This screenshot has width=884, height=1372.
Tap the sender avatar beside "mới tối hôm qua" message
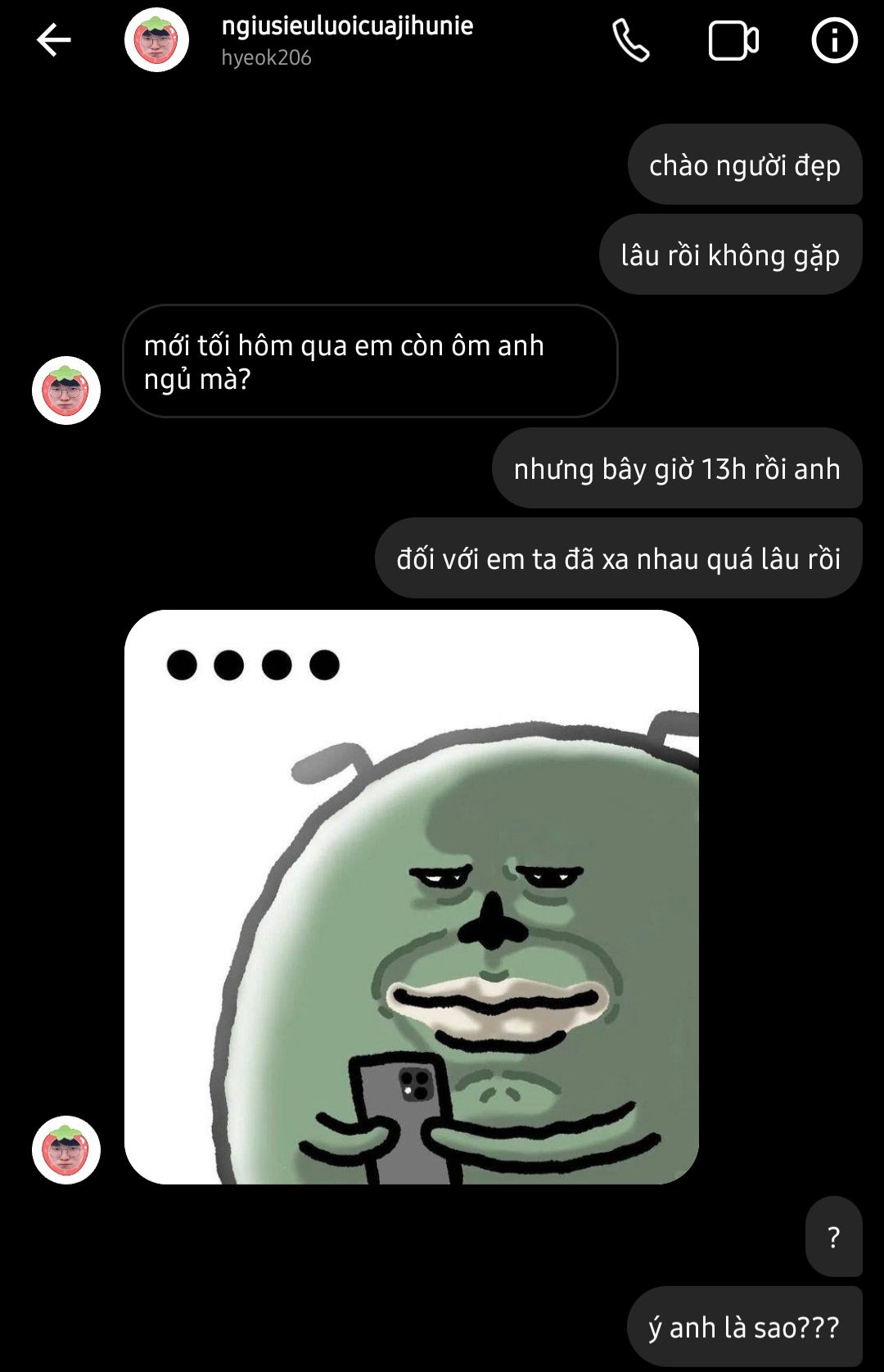[x=66, y=390]
